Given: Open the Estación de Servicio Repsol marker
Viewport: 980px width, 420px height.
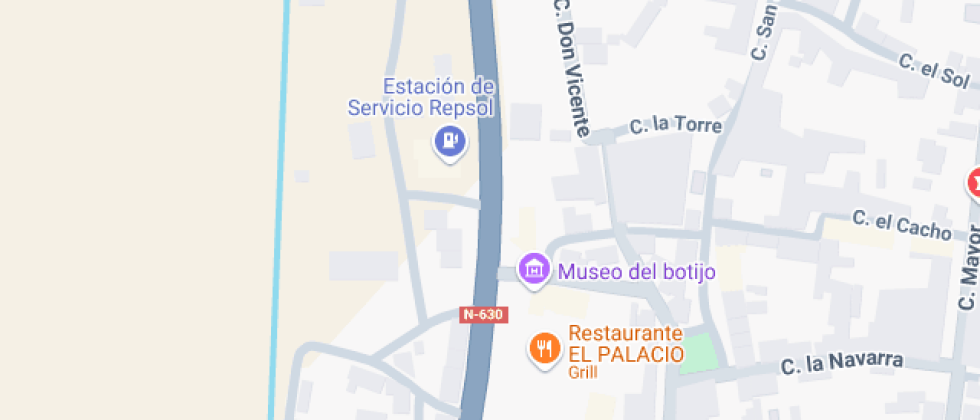Looking at the screenshot, I should coord(449,140).
